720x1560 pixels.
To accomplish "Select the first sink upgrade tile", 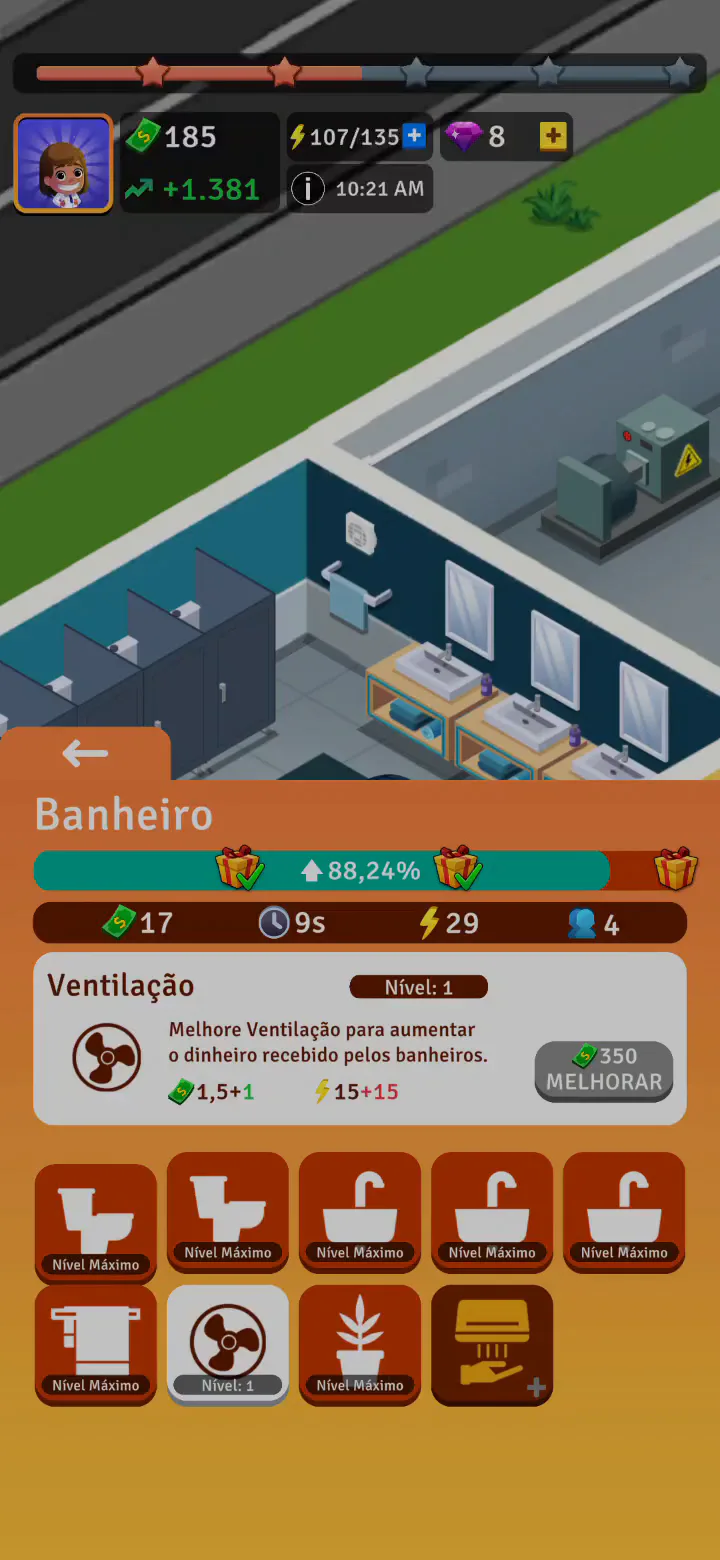I will tap(360, 1210).
